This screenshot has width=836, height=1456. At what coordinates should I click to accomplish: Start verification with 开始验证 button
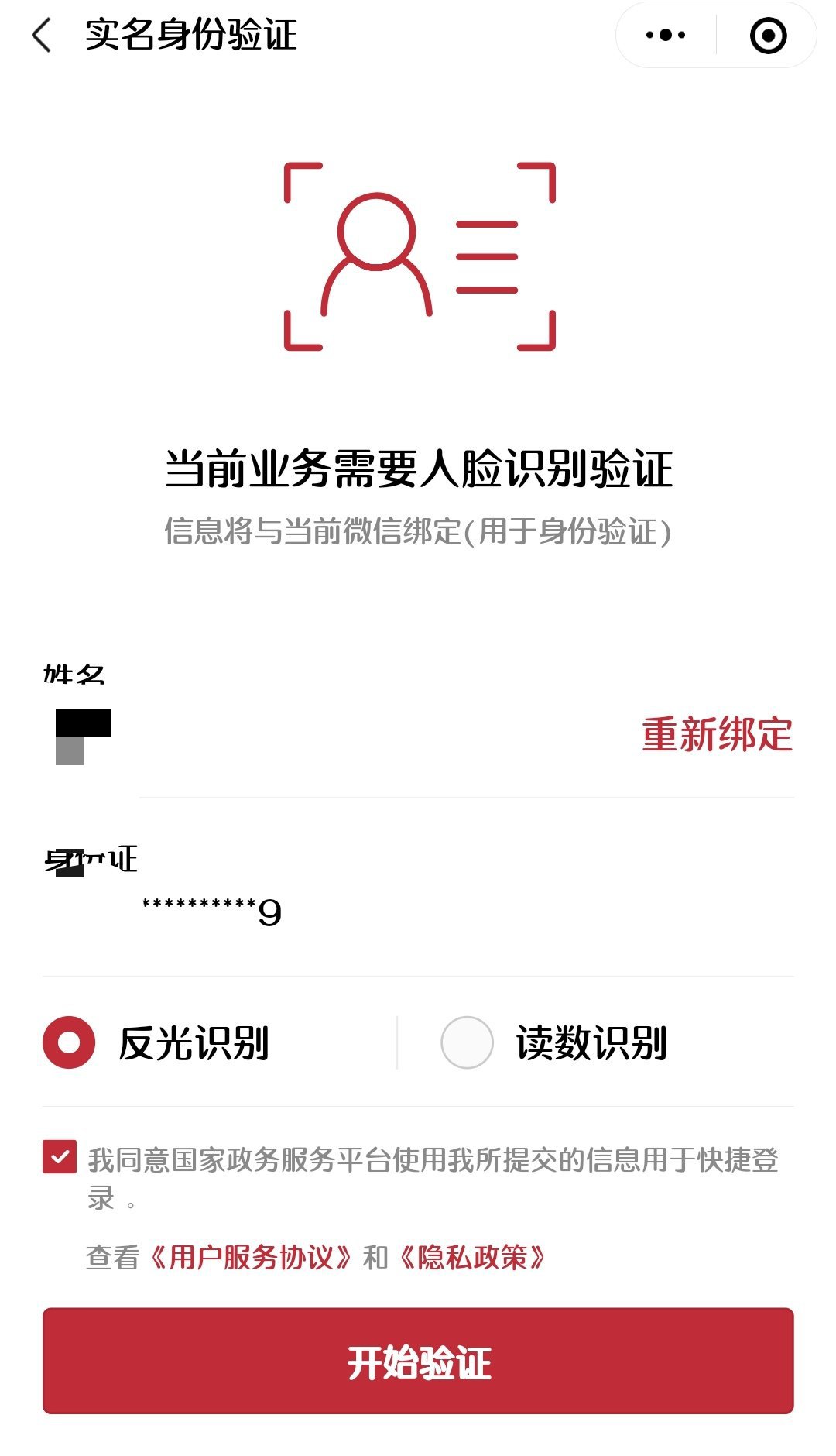pyautogui.click(x=418, y=1361)
